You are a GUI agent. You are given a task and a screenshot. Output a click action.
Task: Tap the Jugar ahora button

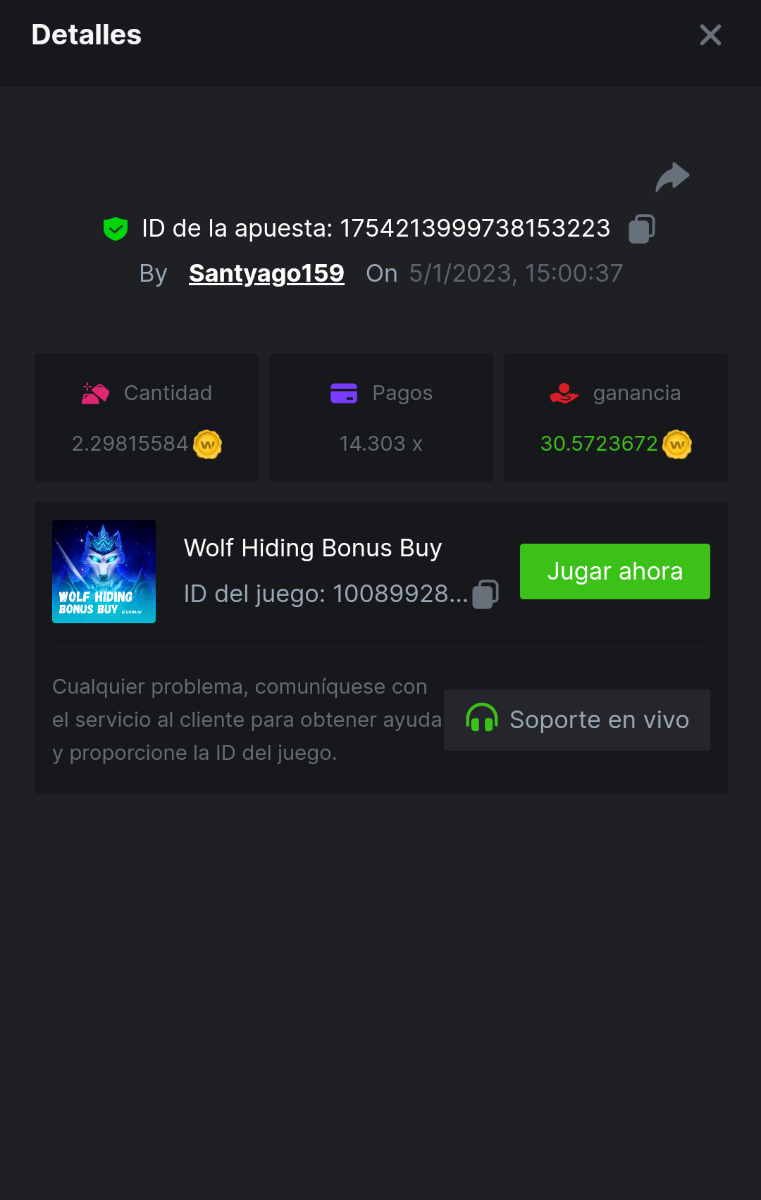[x=614, y=572]
